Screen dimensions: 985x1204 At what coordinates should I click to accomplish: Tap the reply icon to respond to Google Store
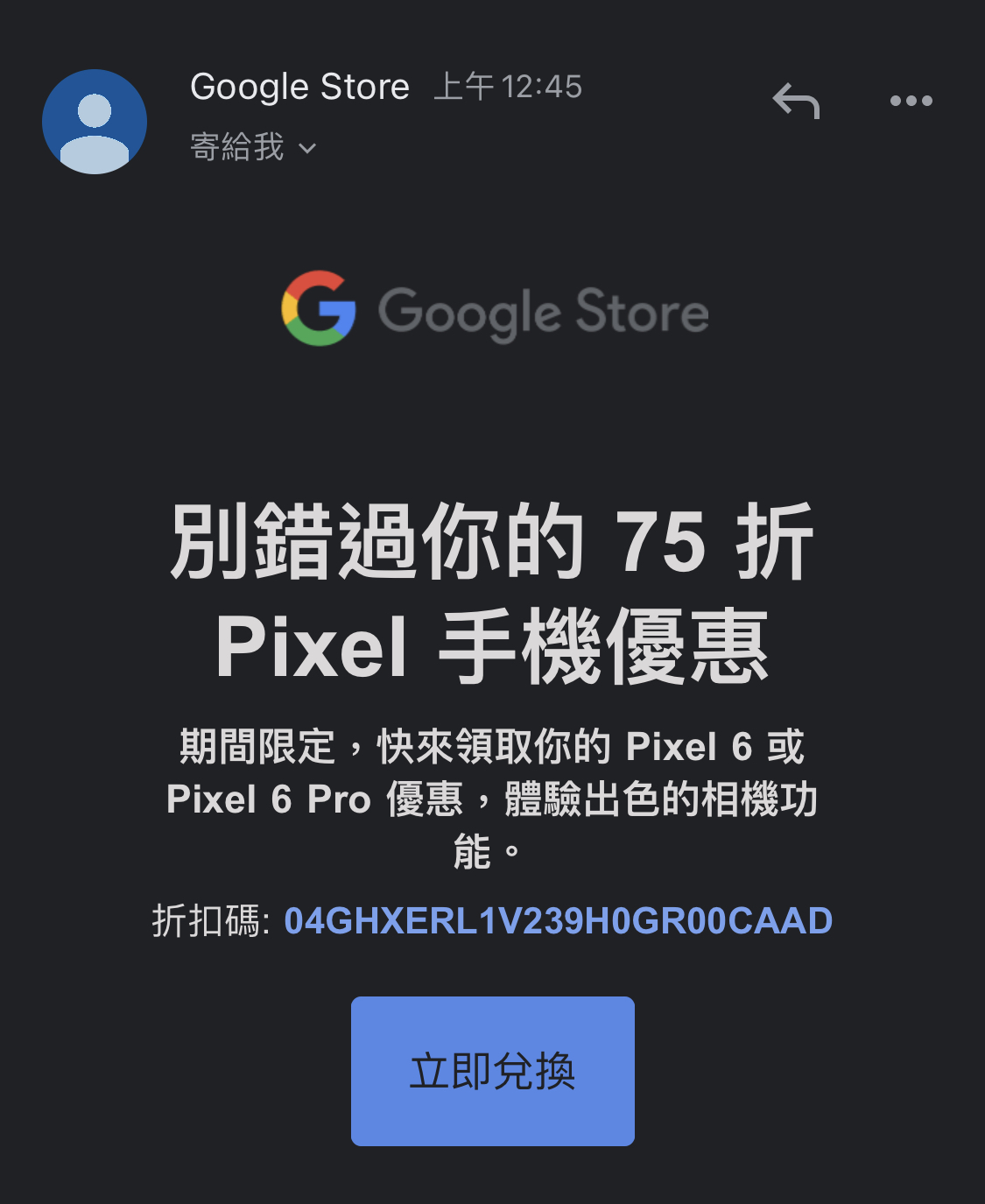point(798,99)
